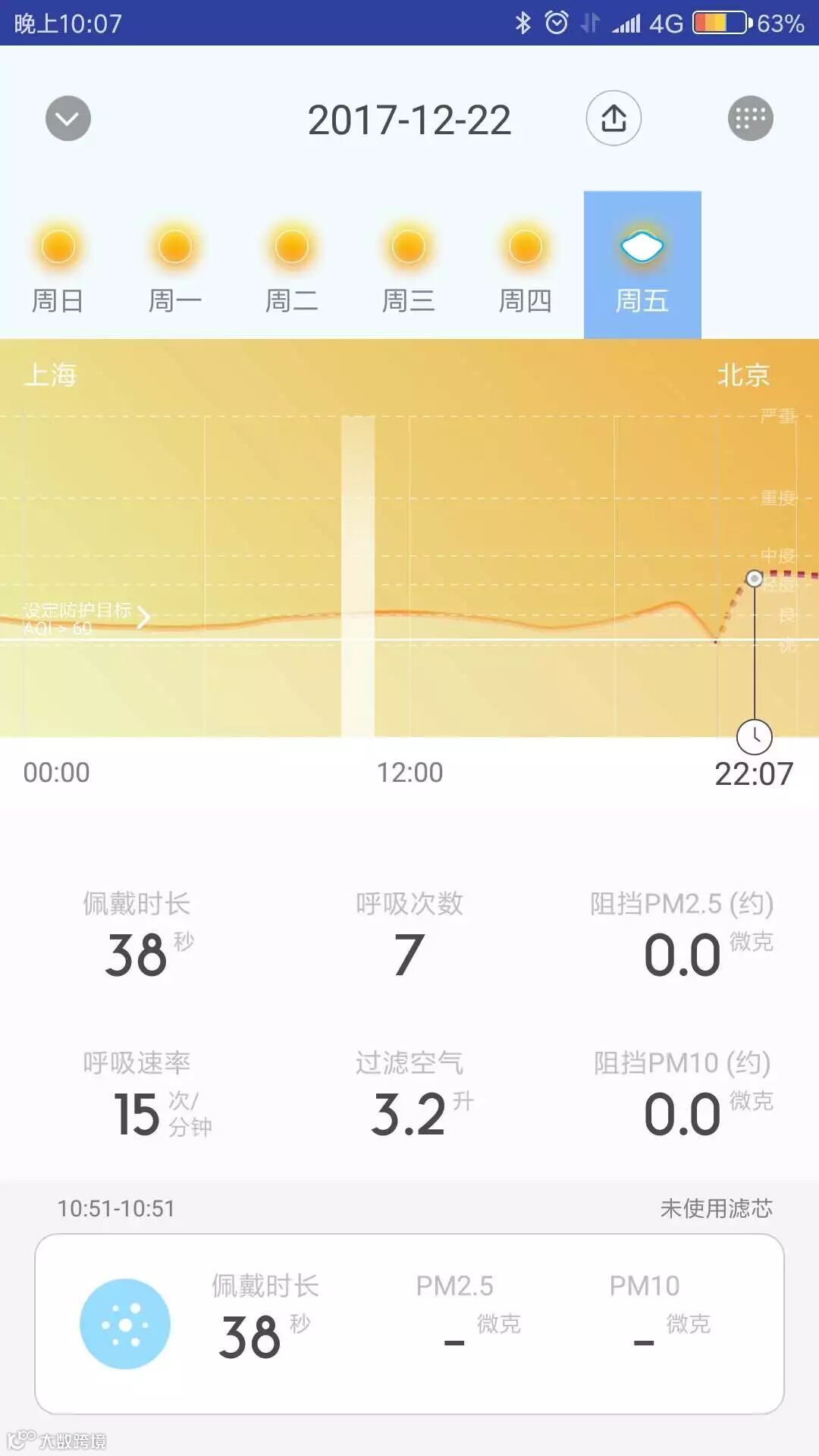
Task: Tap the 22:07 clock marker on timeline
Action: (755, 736)
